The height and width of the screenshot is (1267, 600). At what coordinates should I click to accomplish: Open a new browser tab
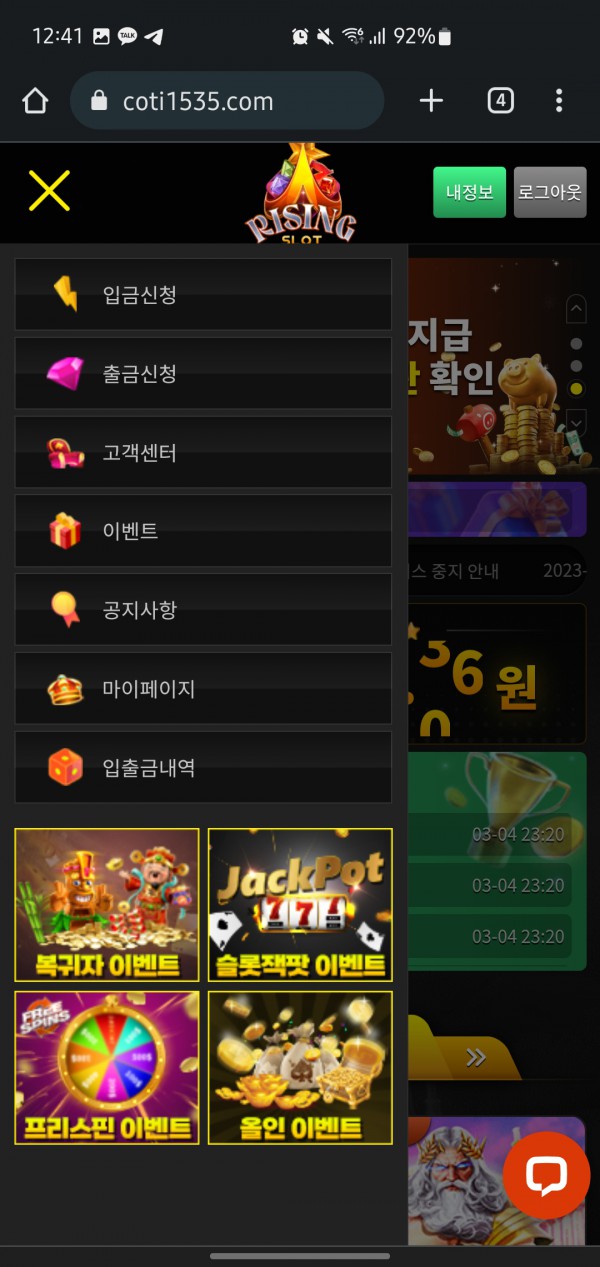tap(431, 101)
